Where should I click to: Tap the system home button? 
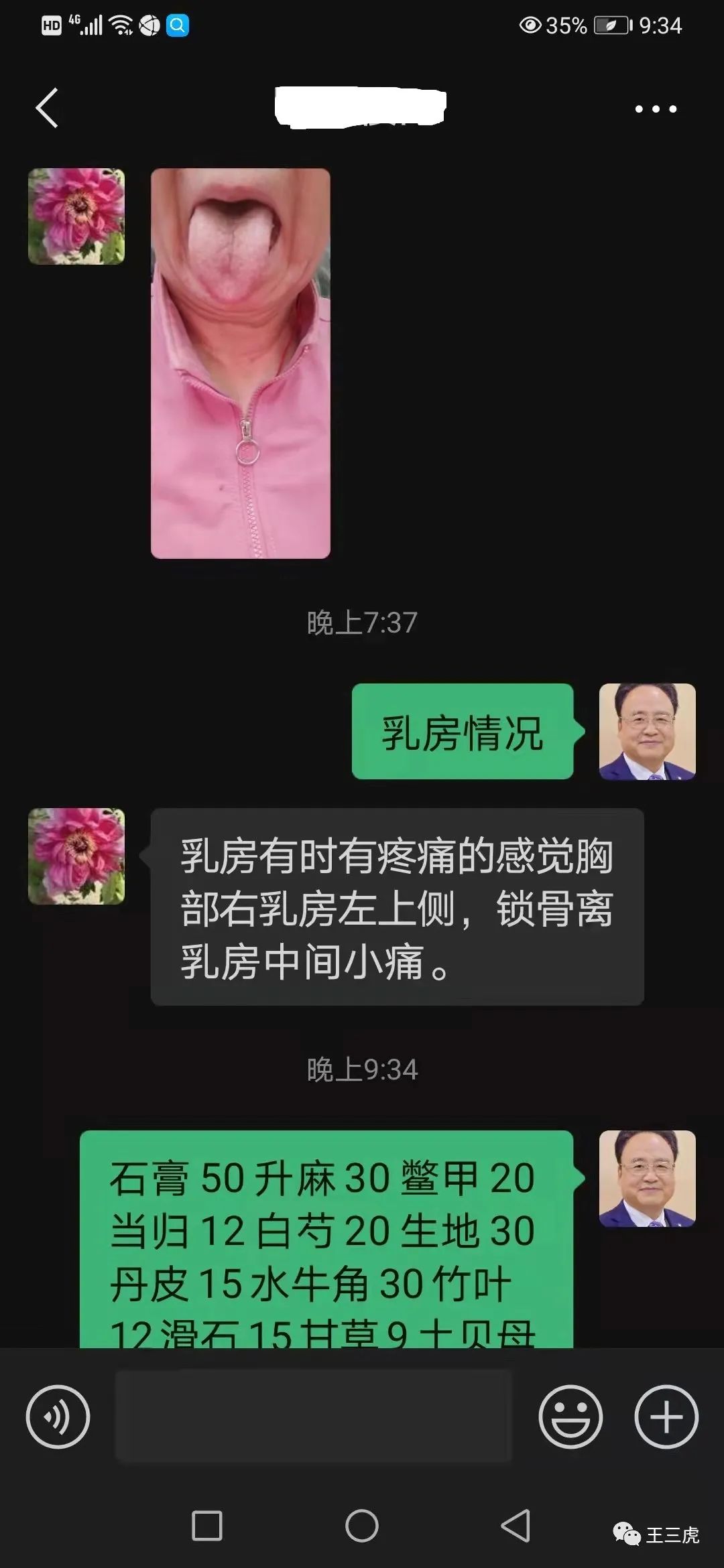point(362,1526)
